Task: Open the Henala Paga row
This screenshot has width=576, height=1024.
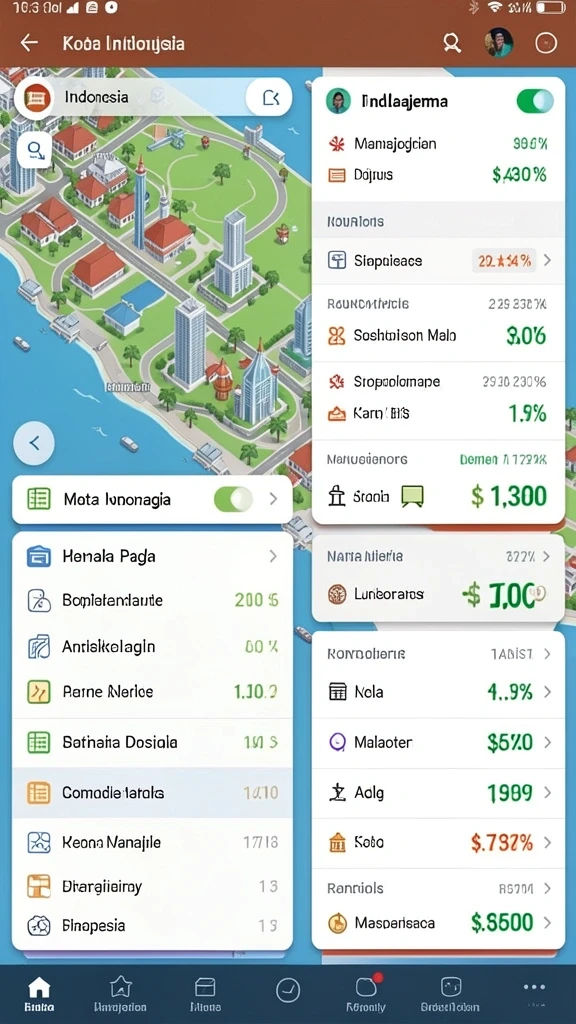Action: click(152, 556)
